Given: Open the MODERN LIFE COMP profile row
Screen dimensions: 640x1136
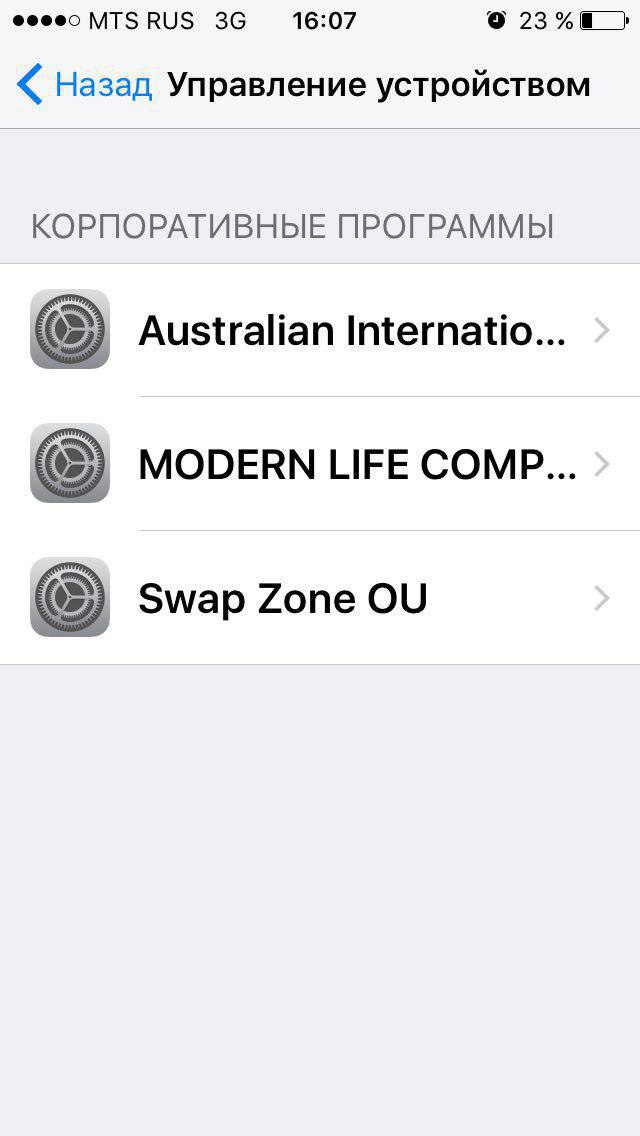Looking at the screenshot, I should point(320,464).
